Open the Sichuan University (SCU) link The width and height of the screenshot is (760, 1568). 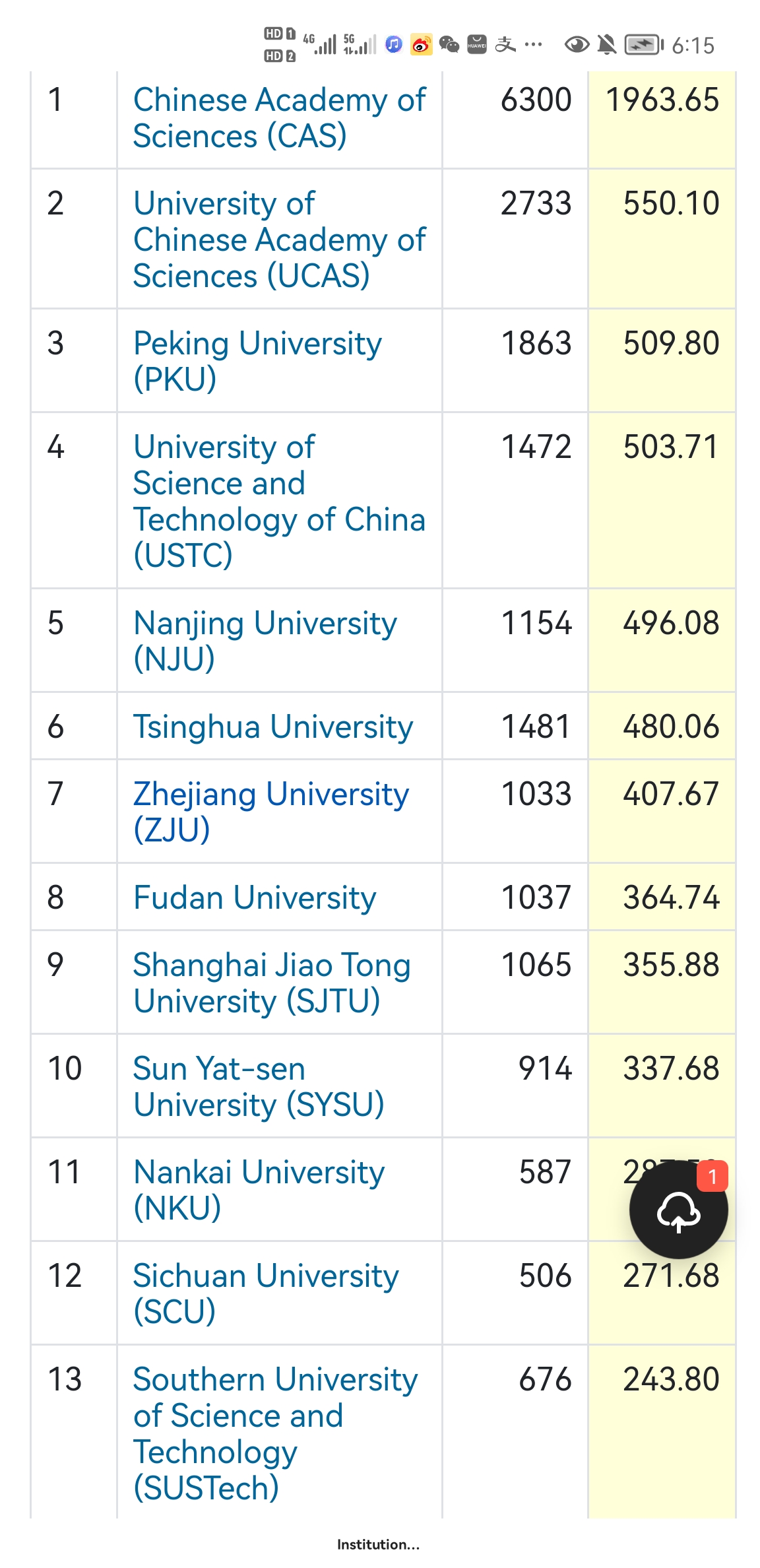click(265, 1293)
